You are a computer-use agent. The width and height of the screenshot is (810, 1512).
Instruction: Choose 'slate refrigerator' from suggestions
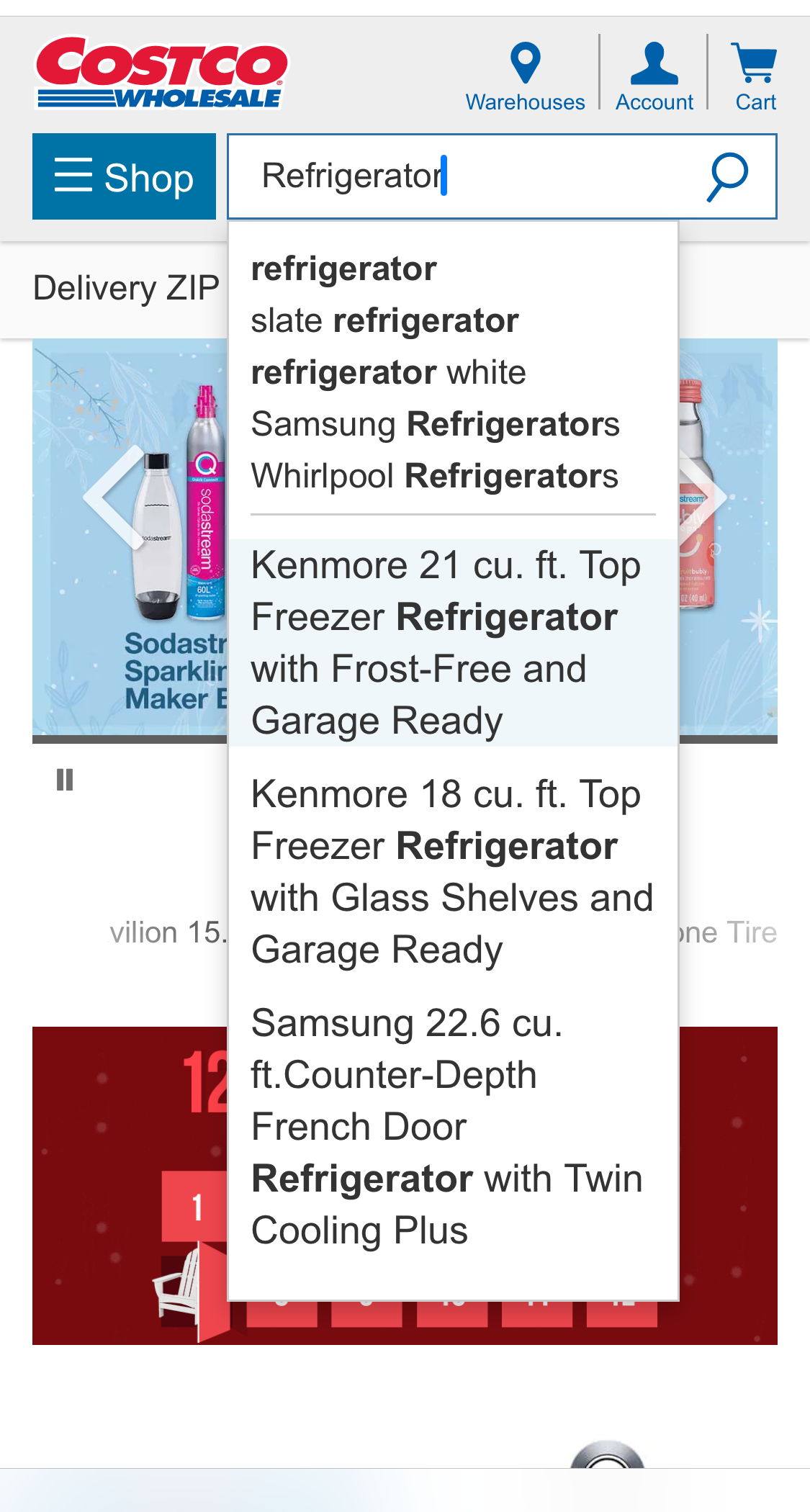click(384, 319)
